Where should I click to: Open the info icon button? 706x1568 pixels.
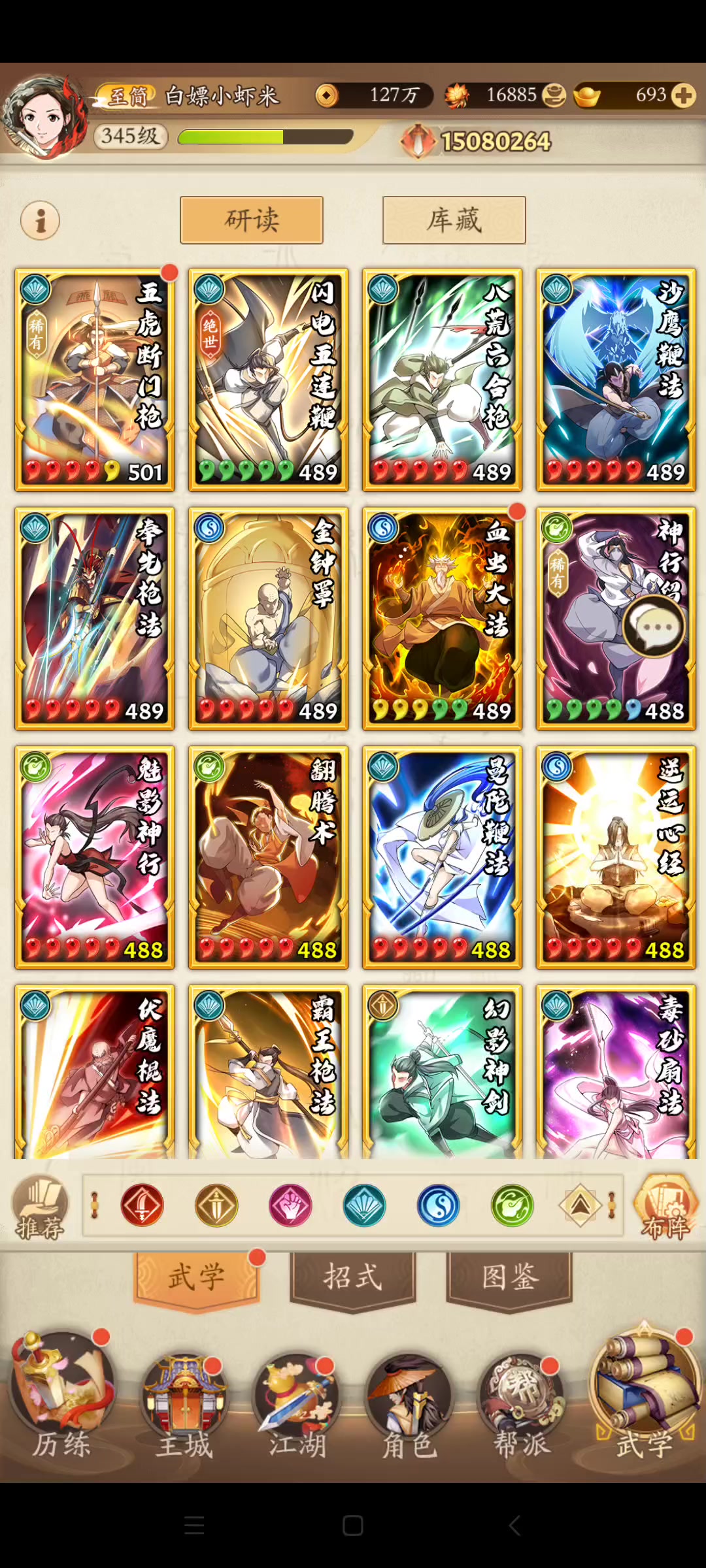point(41,220)
